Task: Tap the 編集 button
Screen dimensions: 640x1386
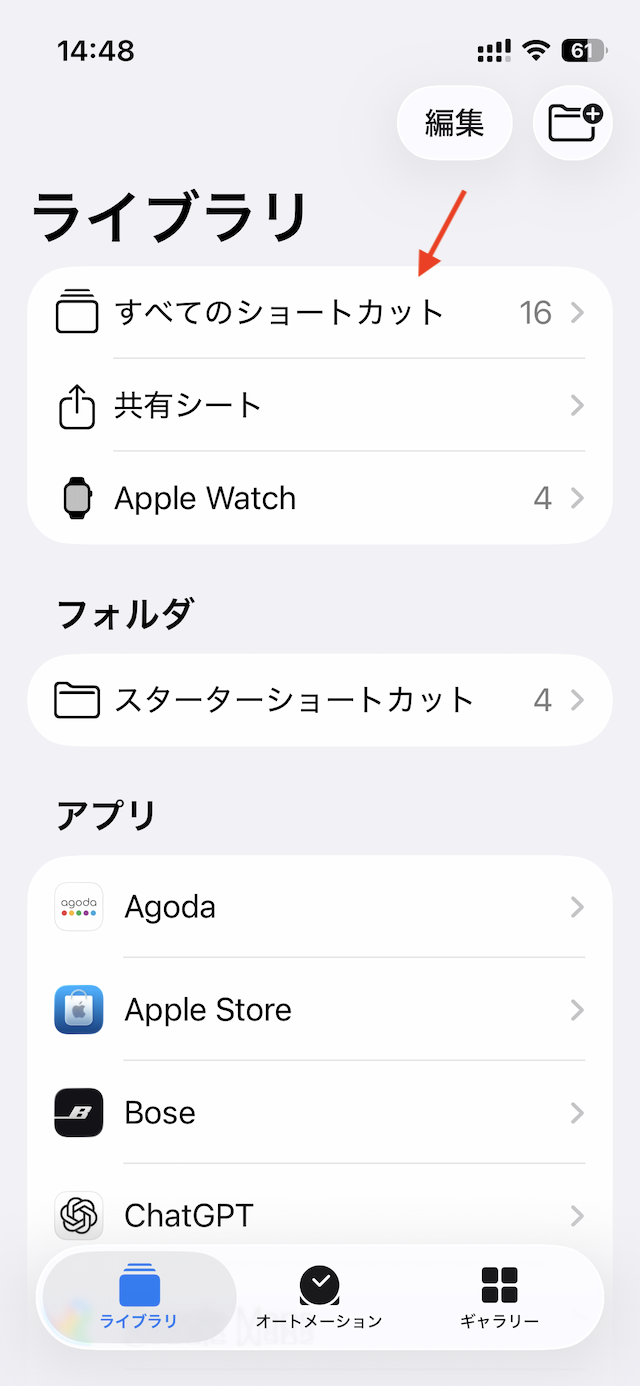Action: pos(454,123)
